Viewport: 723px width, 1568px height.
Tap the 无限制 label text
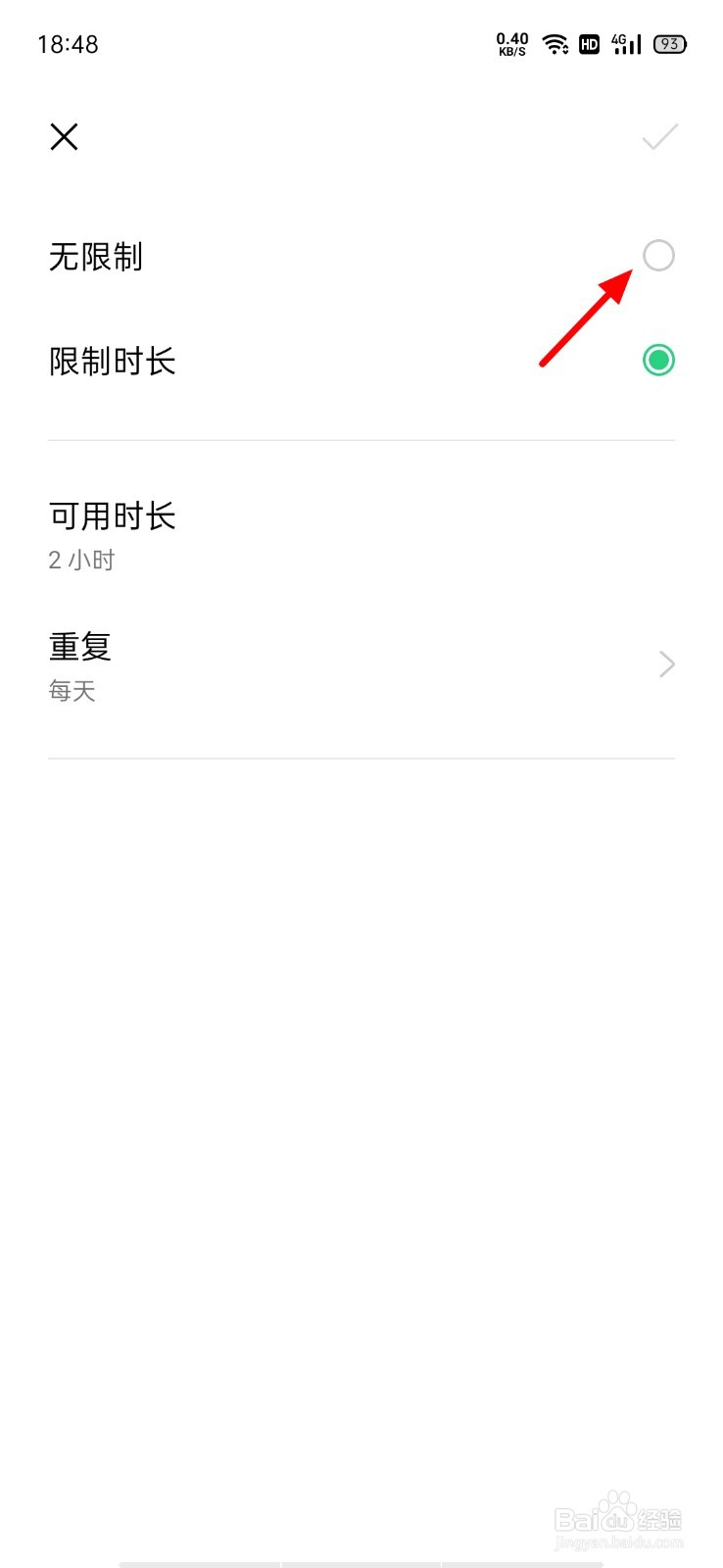coord(96,256)
